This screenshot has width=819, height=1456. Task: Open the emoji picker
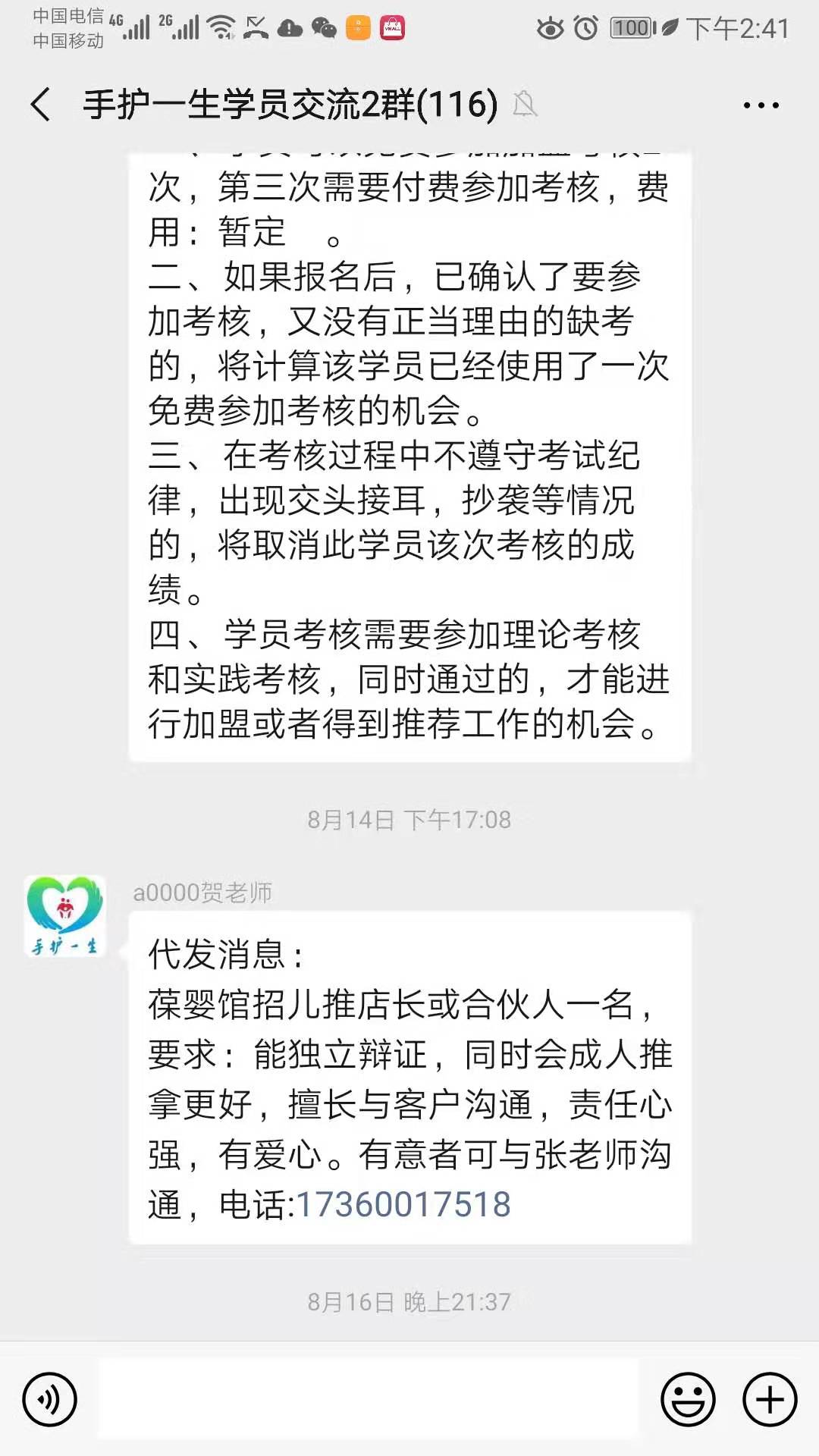point(688,1399)
